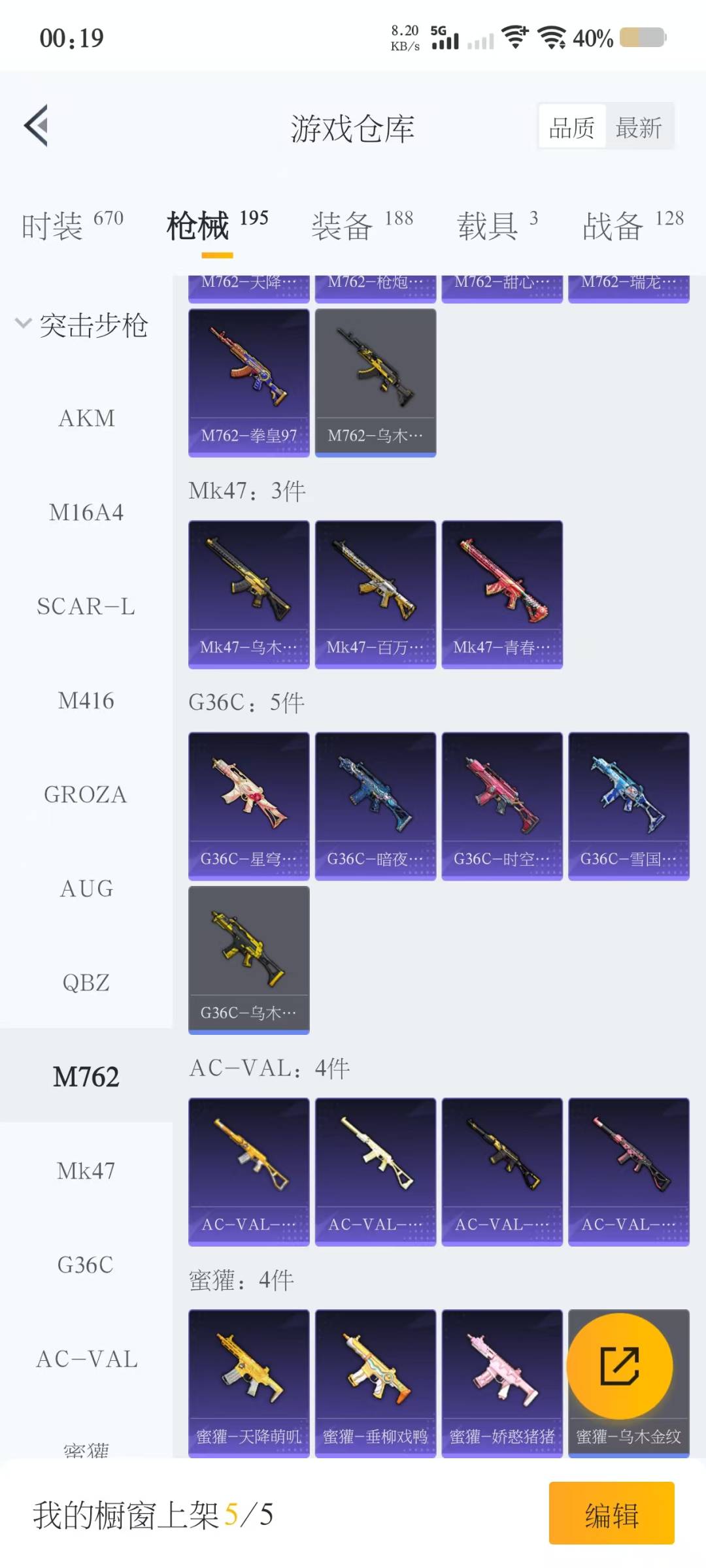
Task: Open the 蜜獾-娇憨猪猪 skin
Action: tap(502, 1383)
